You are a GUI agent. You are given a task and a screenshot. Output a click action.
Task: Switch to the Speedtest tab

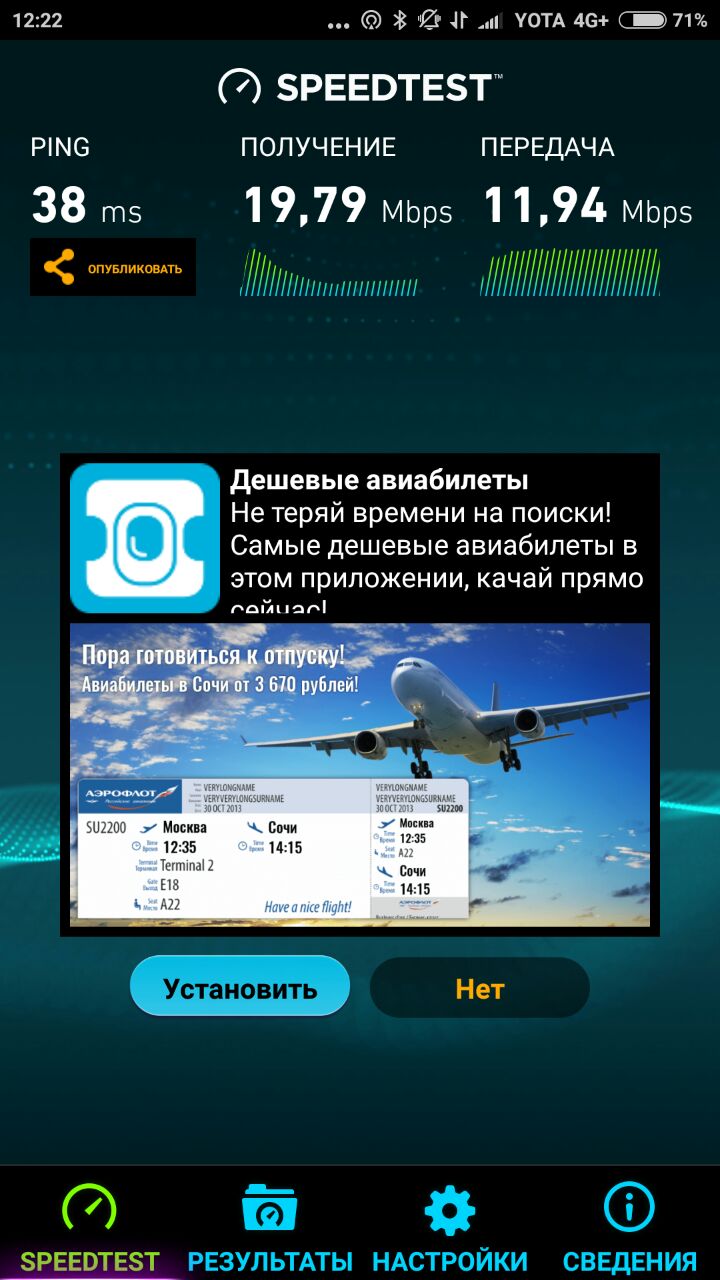pos(90,1227)
